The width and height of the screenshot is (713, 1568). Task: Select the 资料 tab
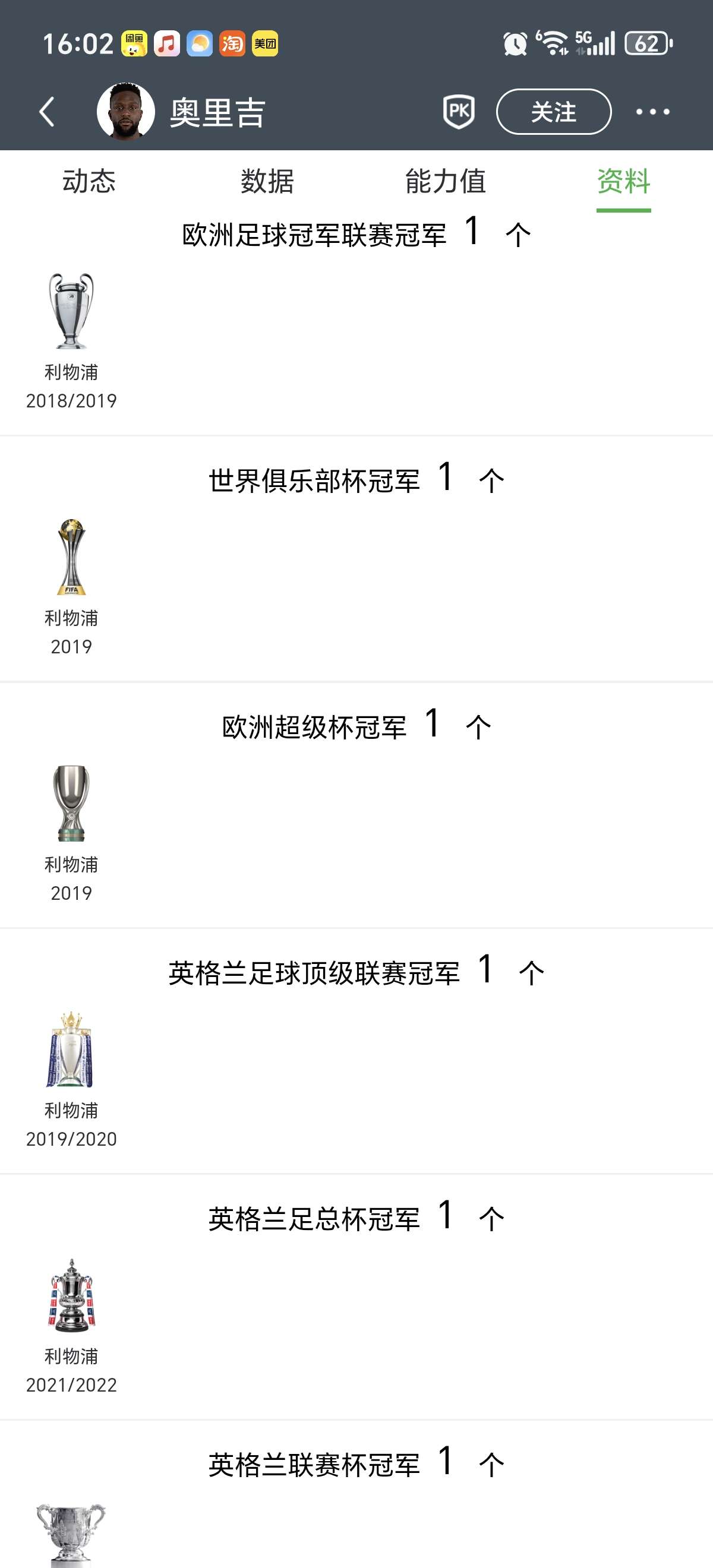pos(623,181)
